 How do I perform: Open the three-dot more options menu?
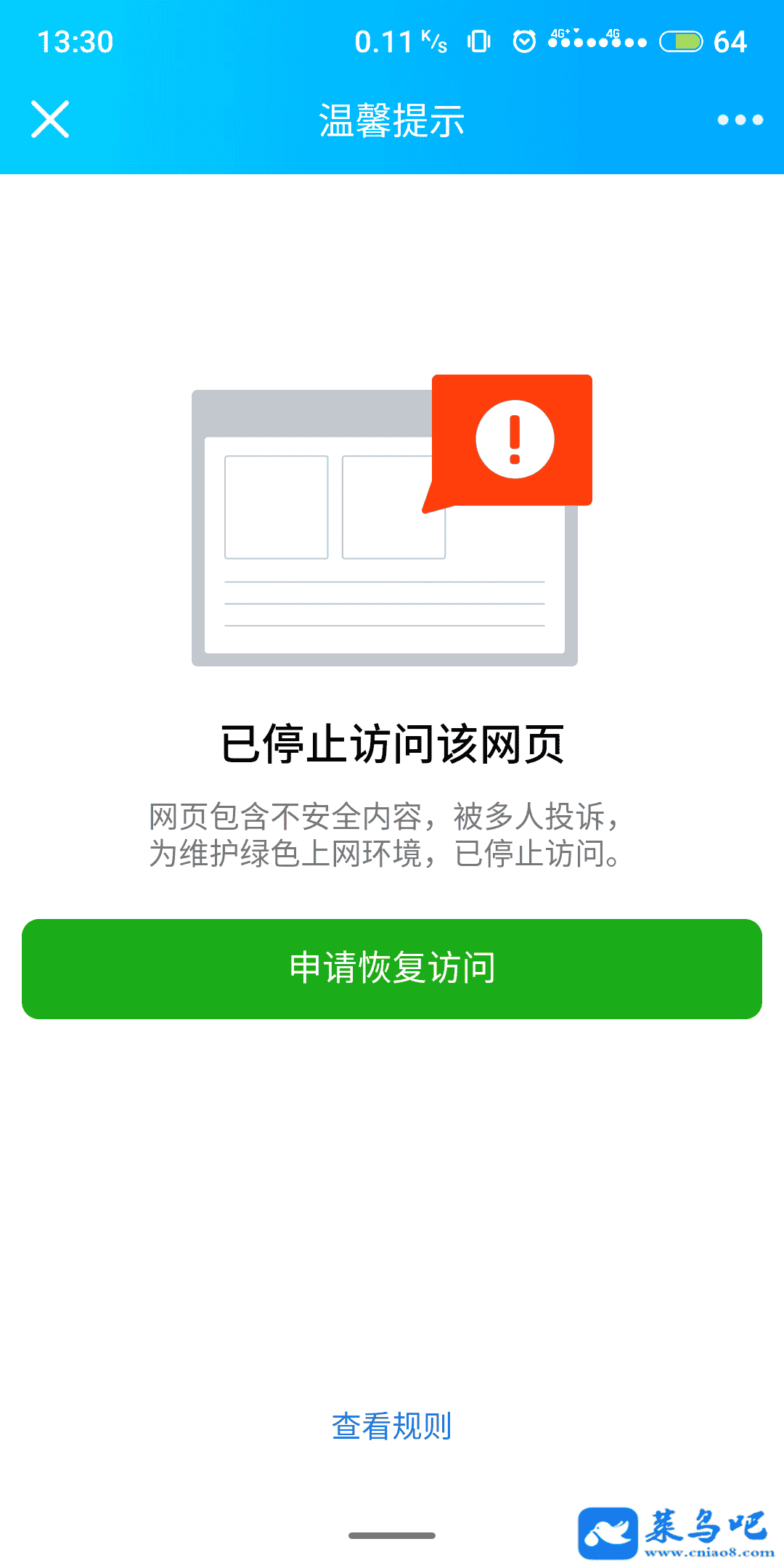coord(740,120)
